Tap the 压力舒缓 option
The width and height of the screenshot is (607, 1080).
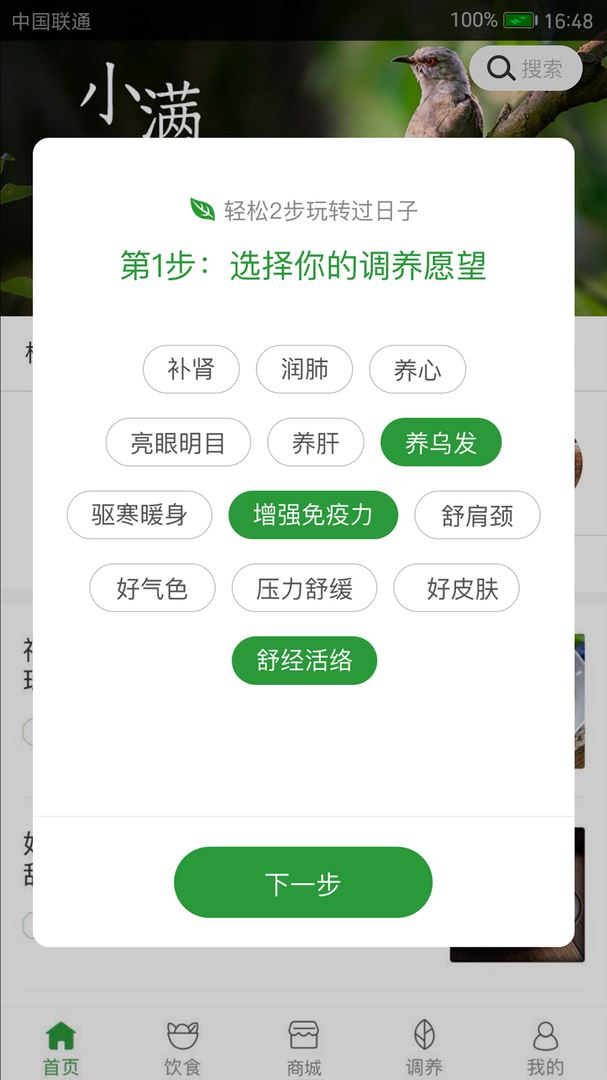click(304, 588)
